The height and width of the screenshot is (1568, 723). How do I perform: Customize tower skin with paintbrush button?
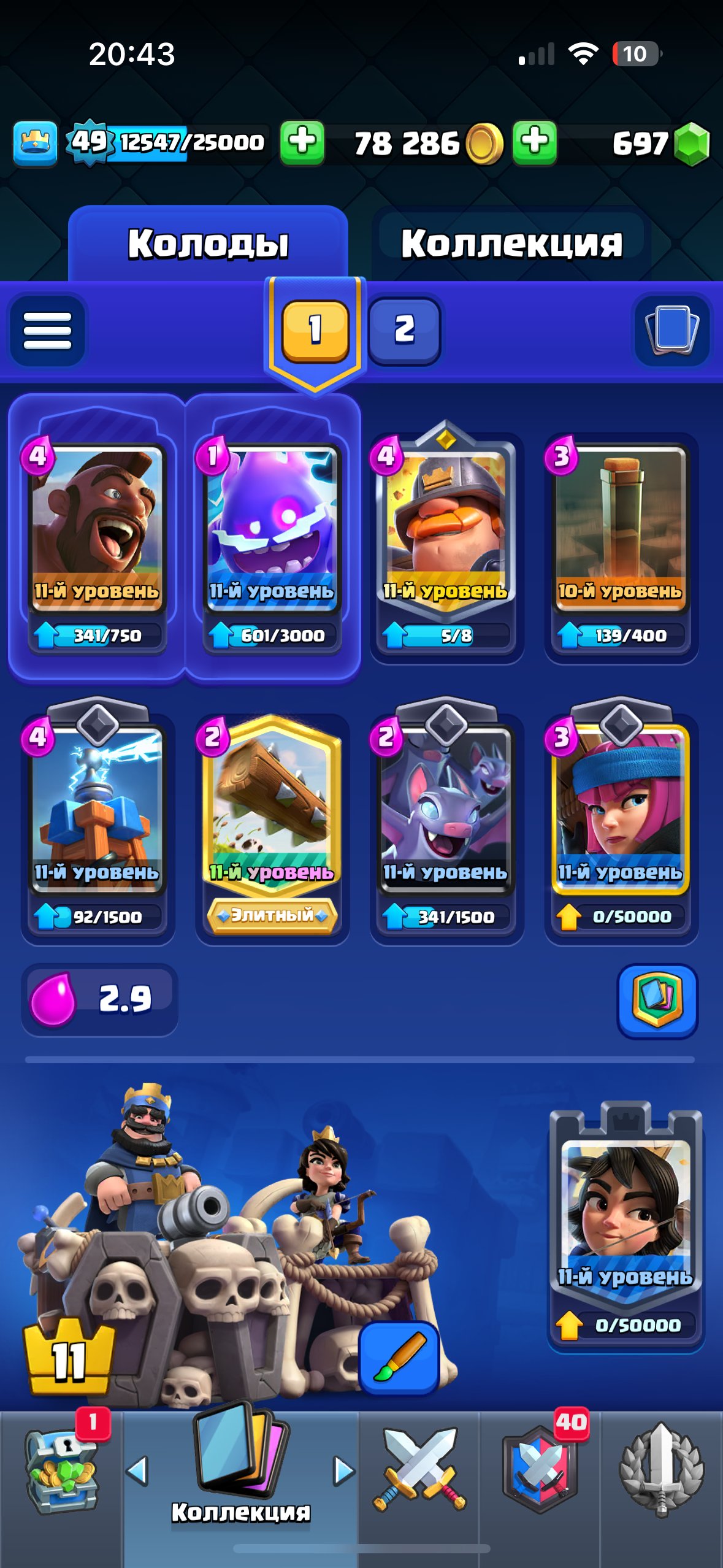399,1357
